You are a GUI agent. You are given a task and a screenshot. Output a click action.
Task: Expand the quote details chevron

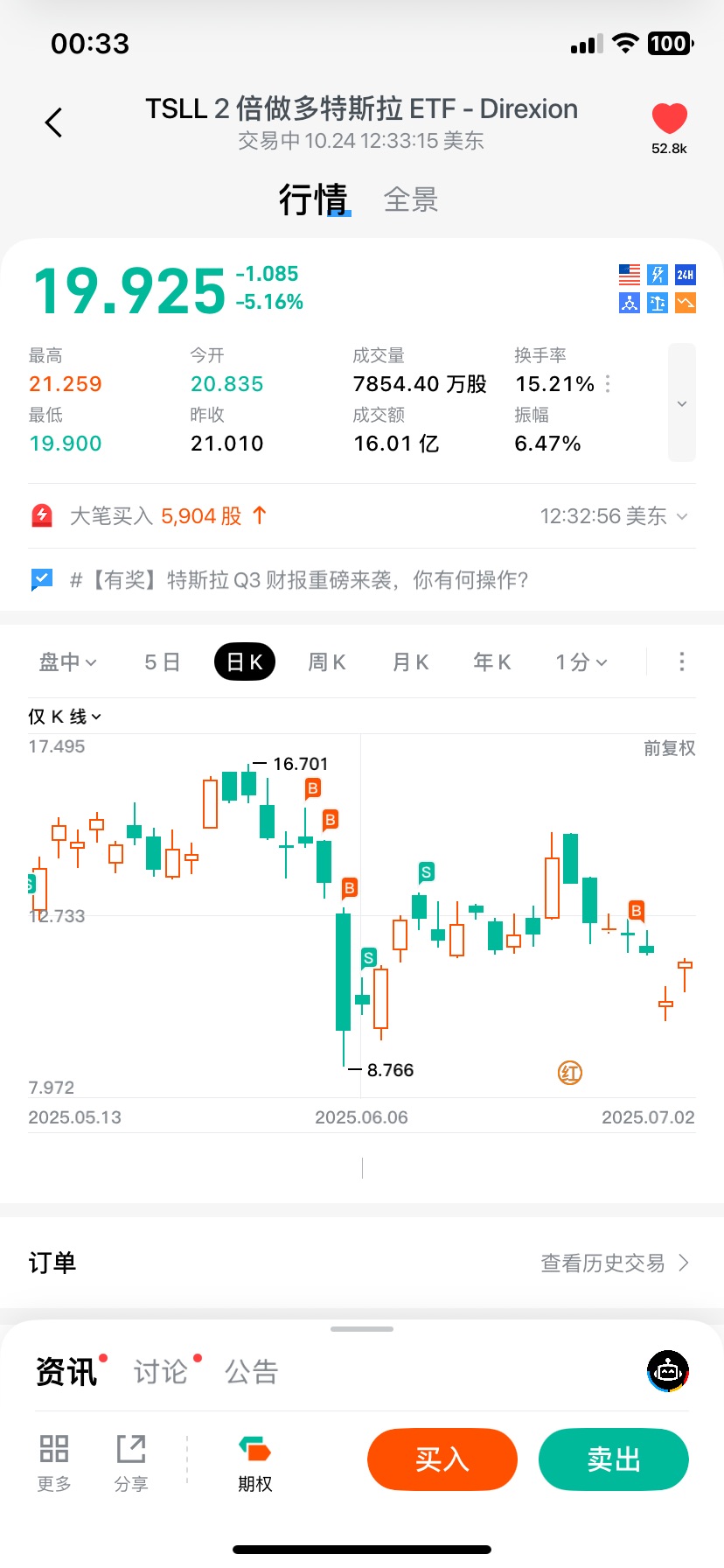click(682, 403)
